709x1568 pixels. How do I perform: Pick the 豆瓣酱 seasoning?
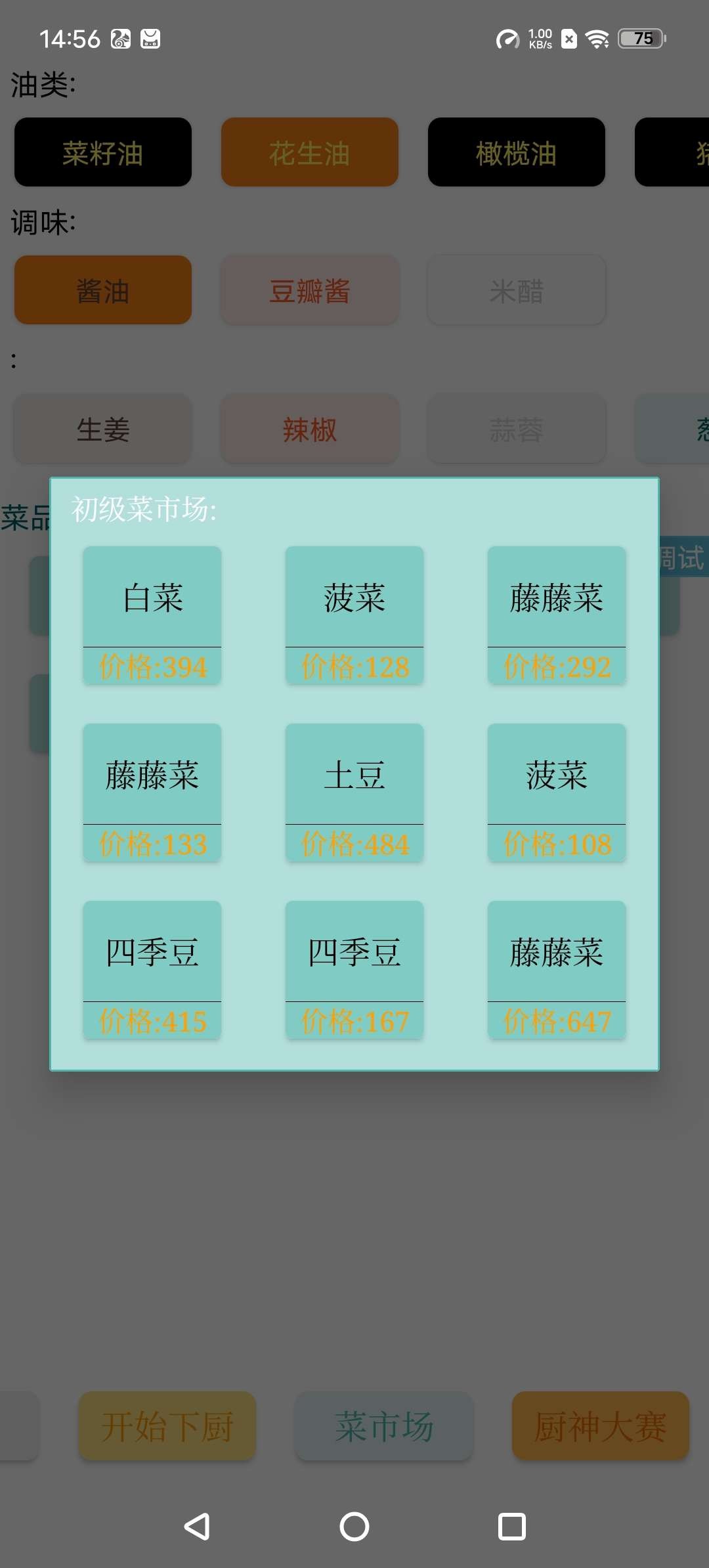click(x=309, y=290)
